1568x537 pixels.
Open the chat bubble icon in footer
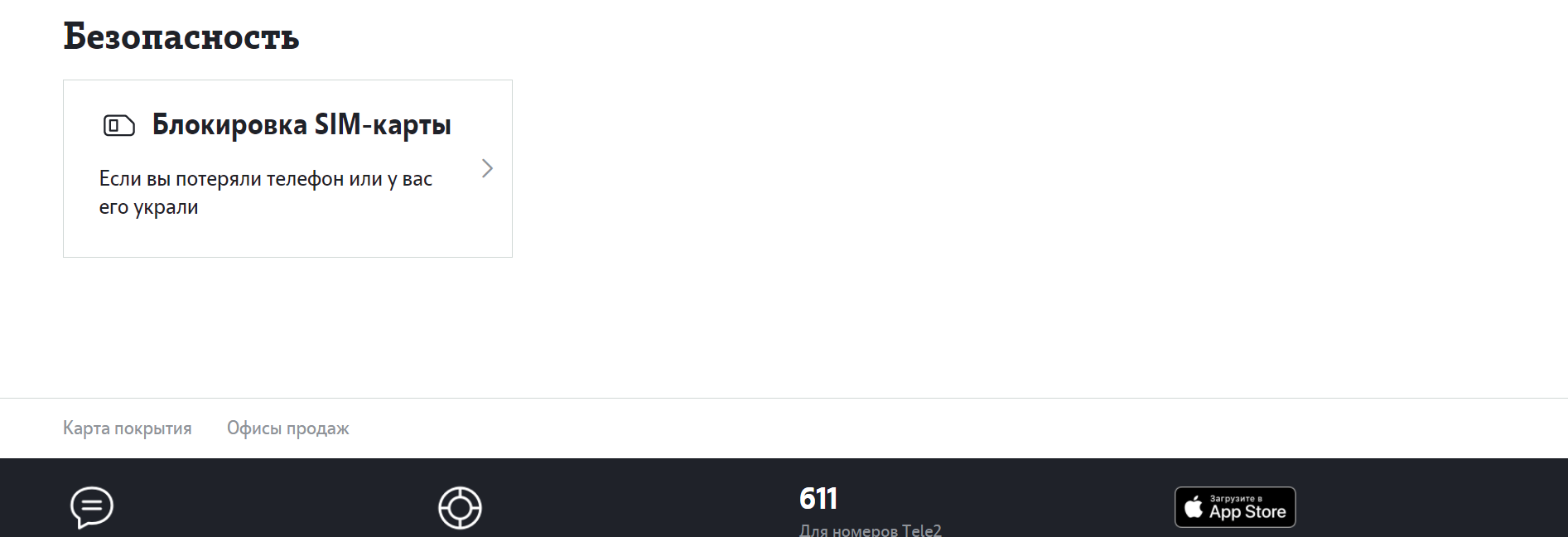click(x=92, y=507)
